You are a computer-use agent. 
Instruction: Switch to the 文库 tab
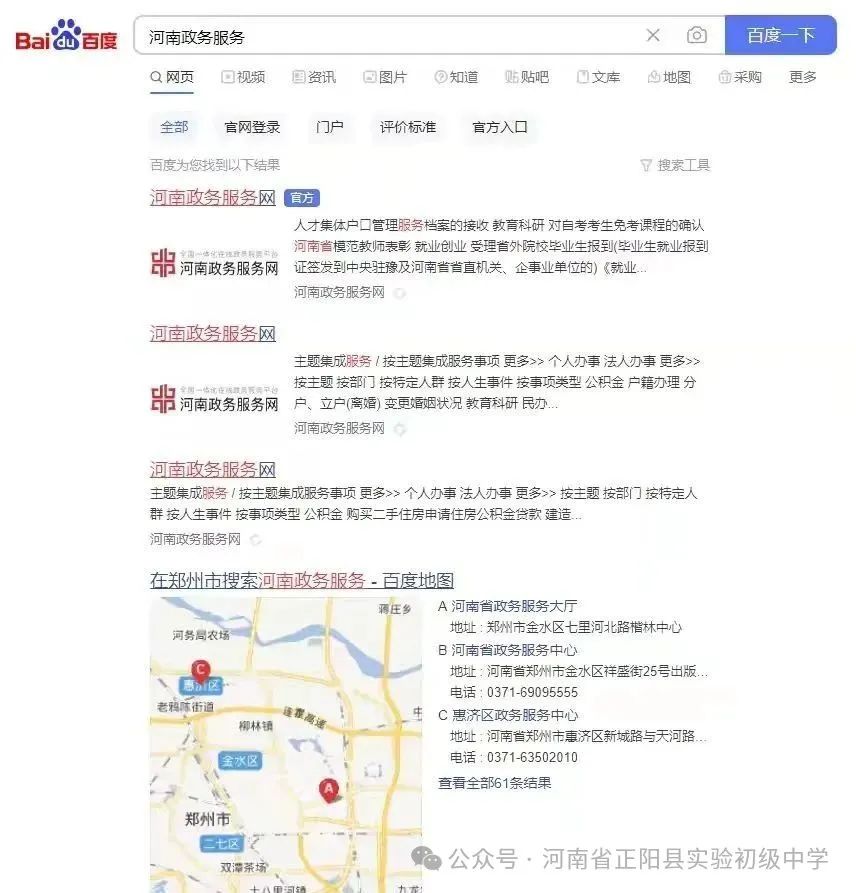click(598, 77)
